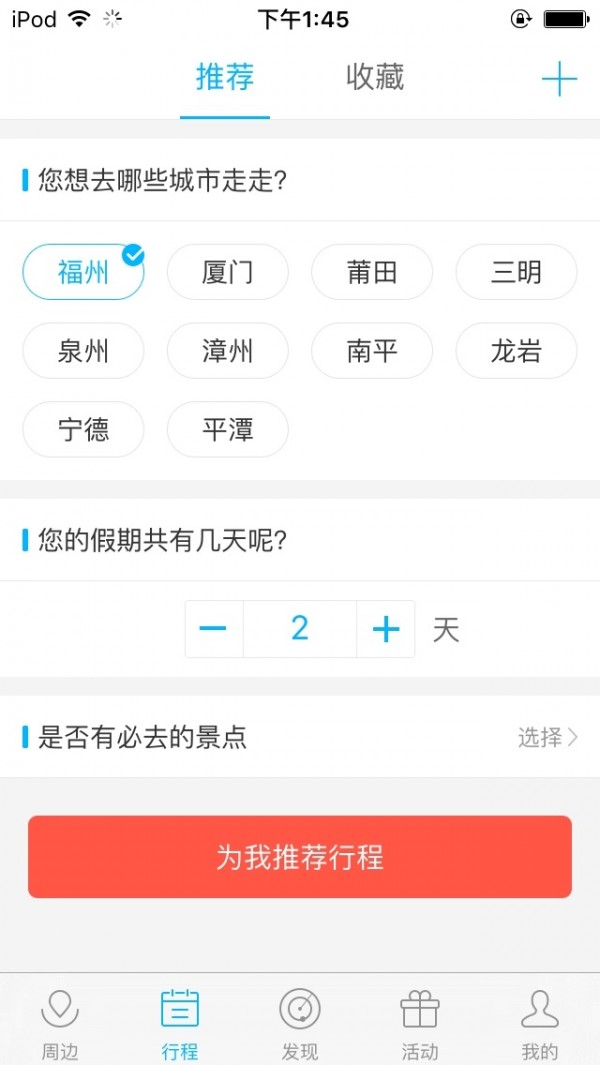This screenshot has height=1065, width=600.
Task: Tap the 宁德 city chip
Action: tap(83, 430)
